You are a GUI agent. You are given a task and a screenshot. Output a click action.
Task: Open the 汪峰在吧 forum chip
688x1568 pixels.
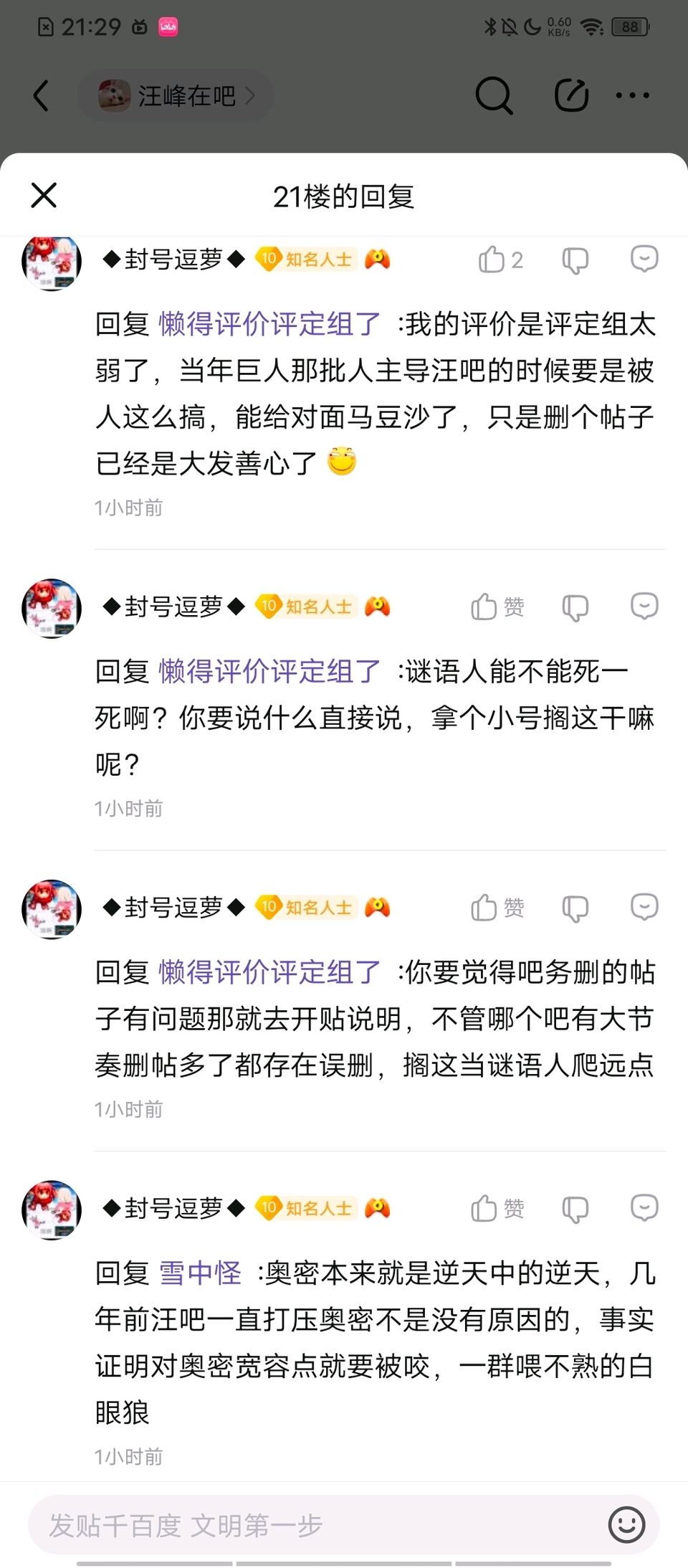(176, 95)
